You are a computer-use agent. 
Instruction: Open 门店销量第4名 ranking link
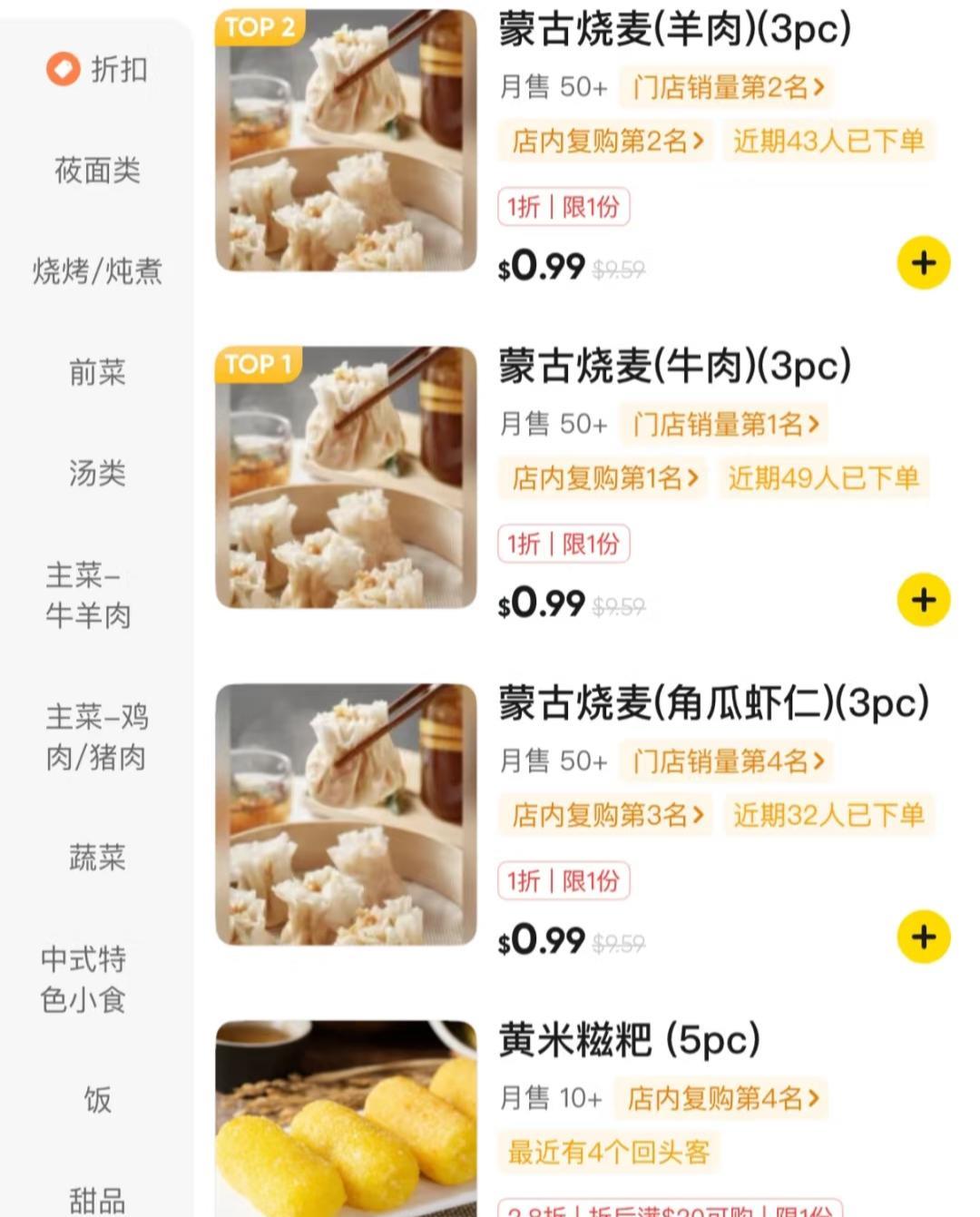728,761
